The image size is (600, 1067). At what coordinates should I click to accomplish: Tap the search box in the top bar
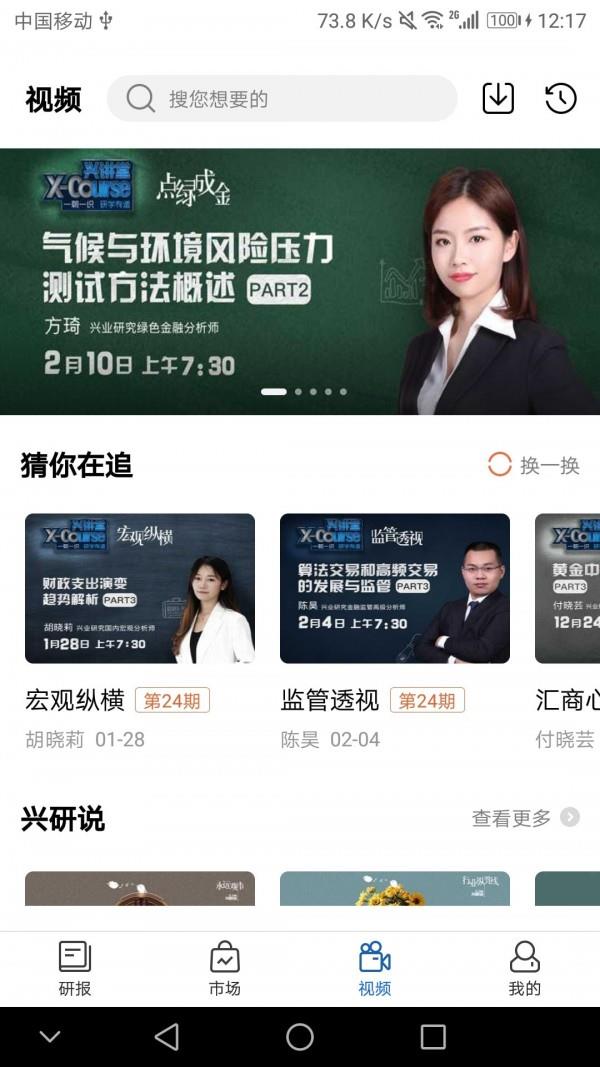[280, 99]
